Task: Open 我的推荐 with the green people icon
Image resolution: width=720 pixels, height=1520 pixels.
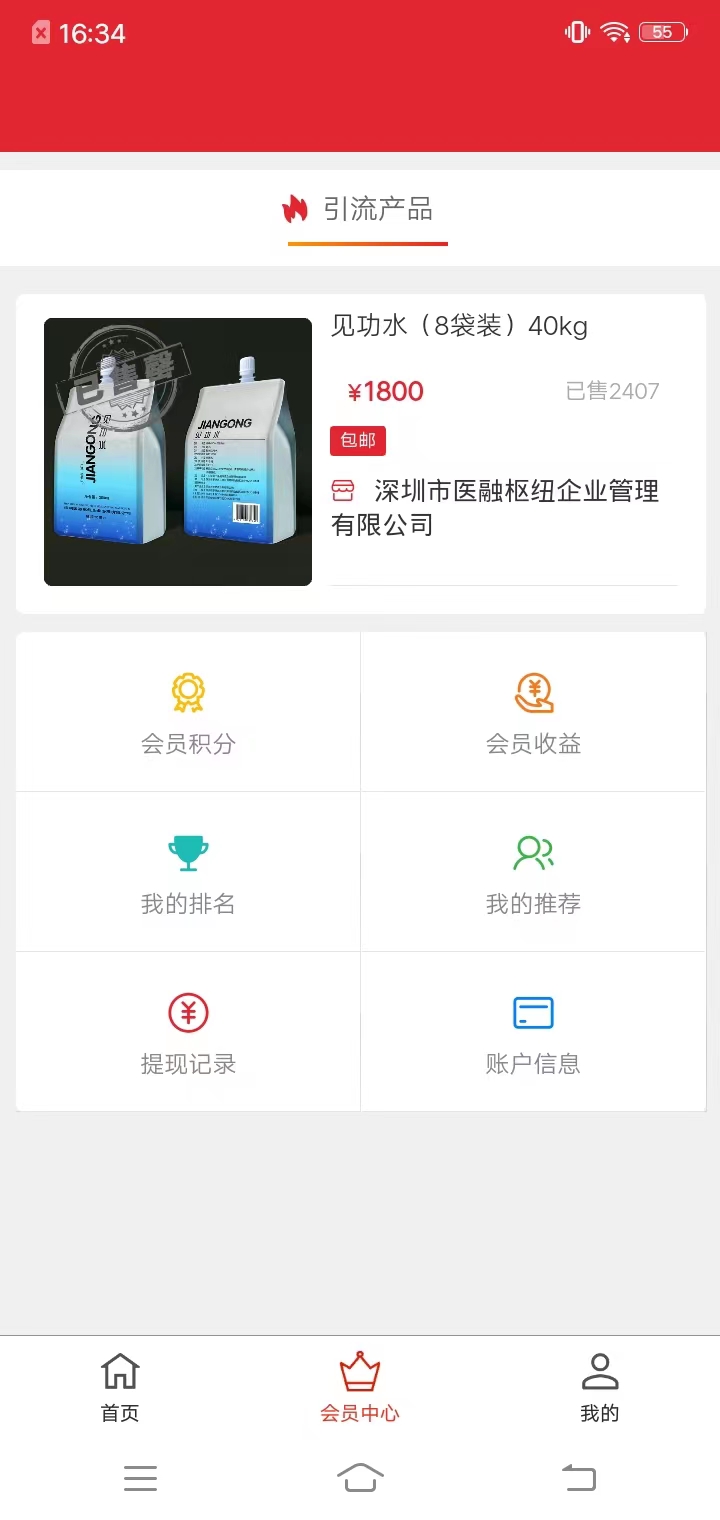Action: (533, 872)
